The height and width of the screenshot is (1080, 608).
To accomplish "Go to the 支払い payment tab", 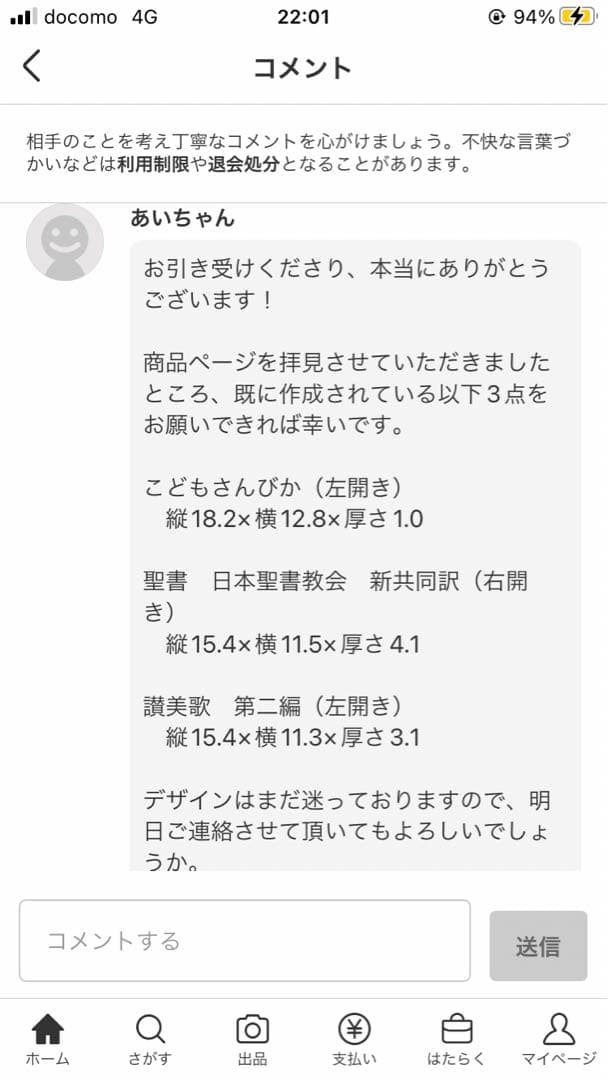I will [354, 1039].
